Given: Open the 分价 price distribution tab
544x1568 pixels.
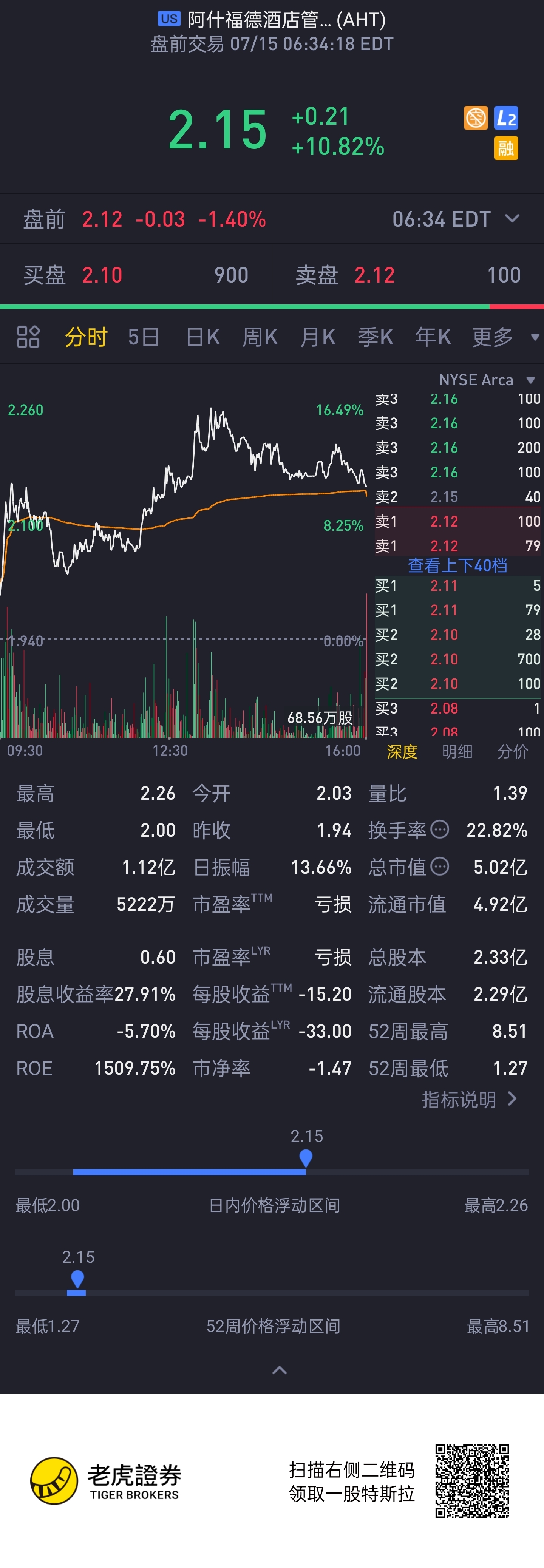Looking at the screenshot, I should pos(512,752).
